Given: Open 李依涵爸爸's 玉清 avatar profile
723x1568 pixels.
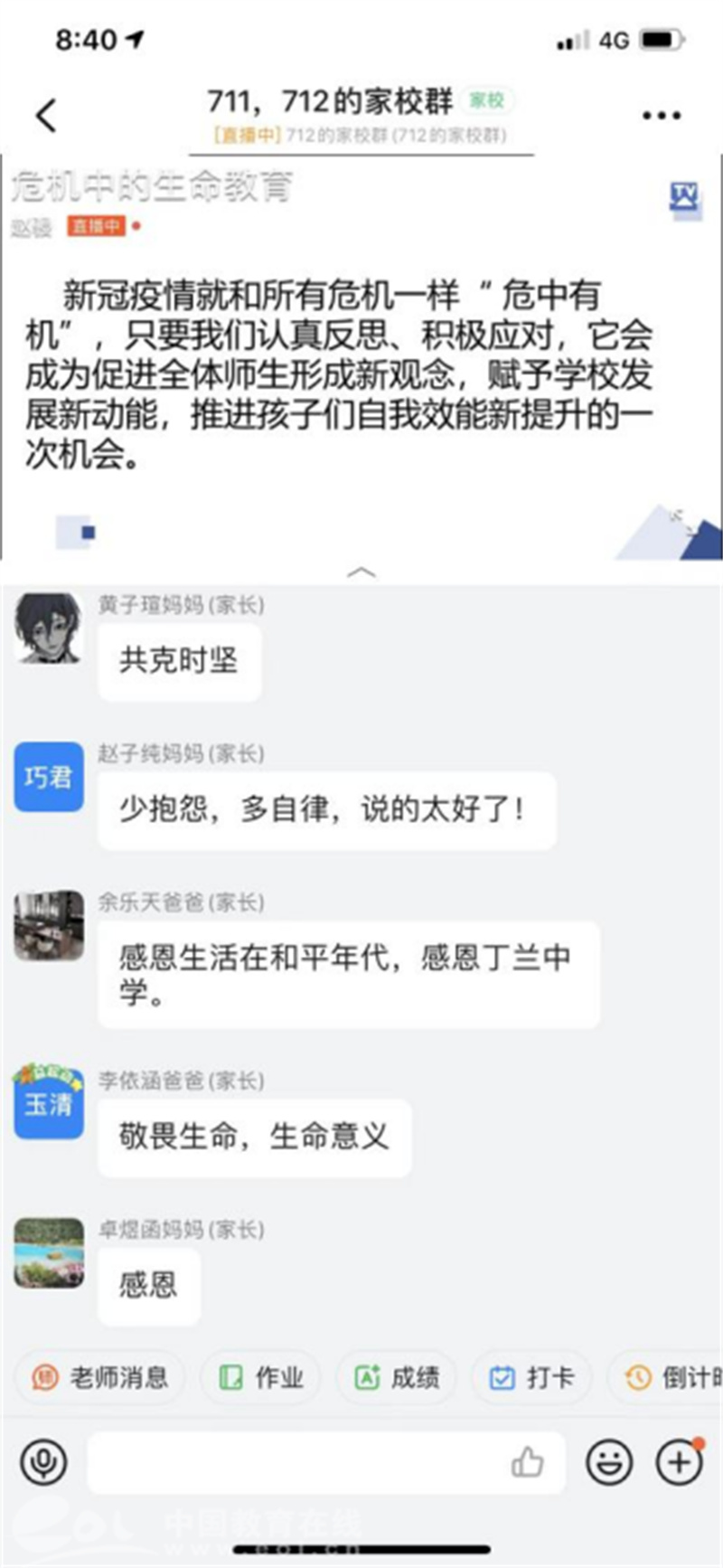Looking at the screenshot, I should click(x=49, y=1103).
